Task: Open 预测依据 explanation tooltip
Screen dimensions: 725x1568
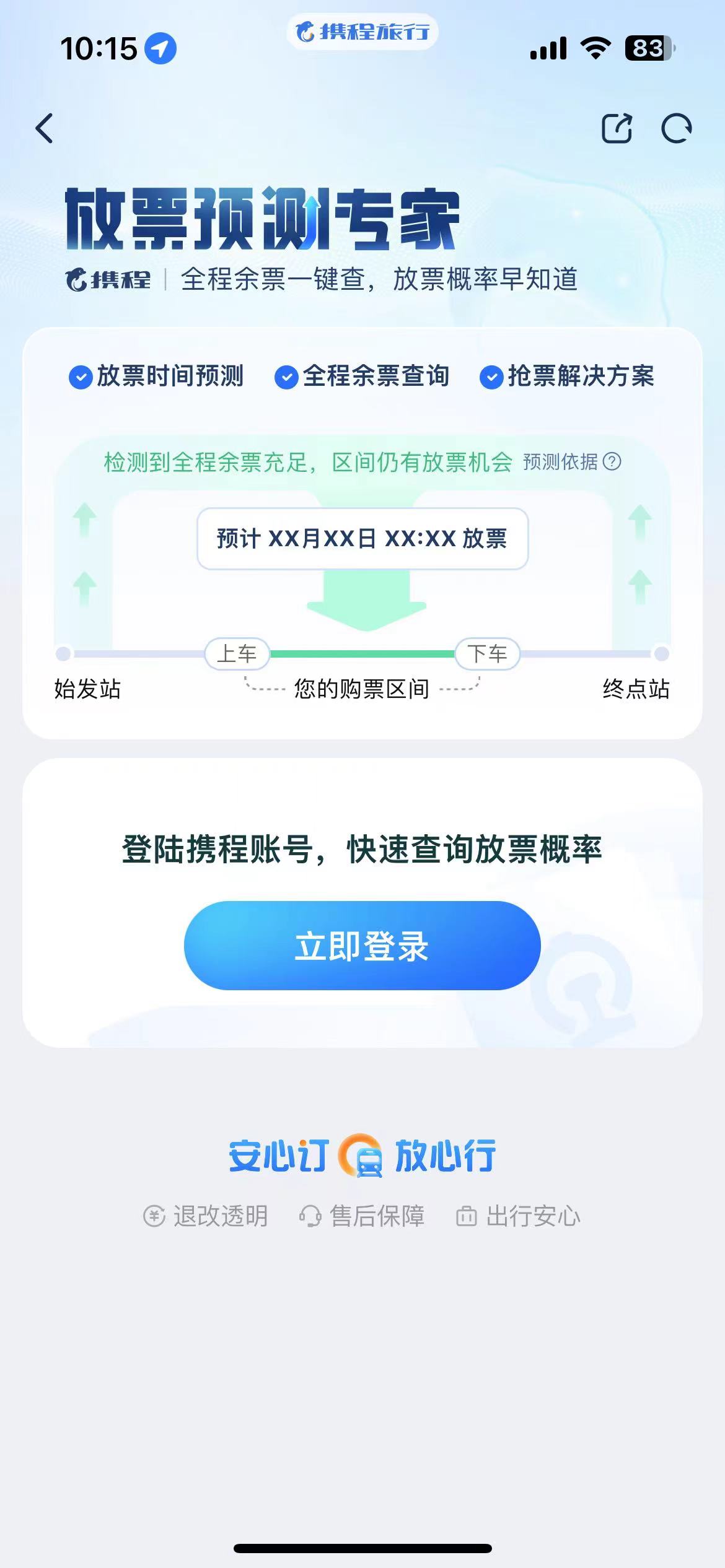Action: coord(612,461)
